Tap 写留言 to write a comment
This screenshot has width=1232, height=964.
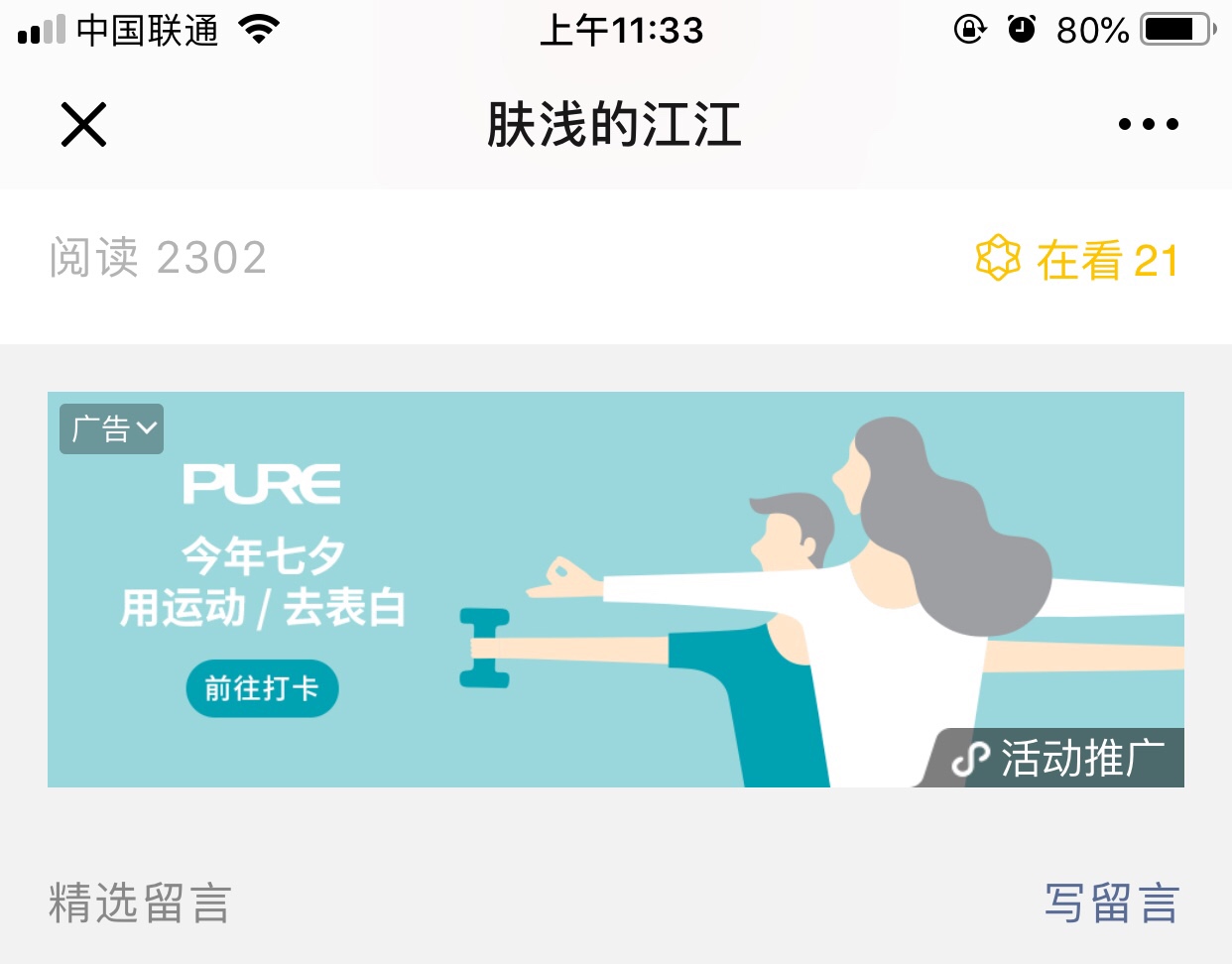1111,904
